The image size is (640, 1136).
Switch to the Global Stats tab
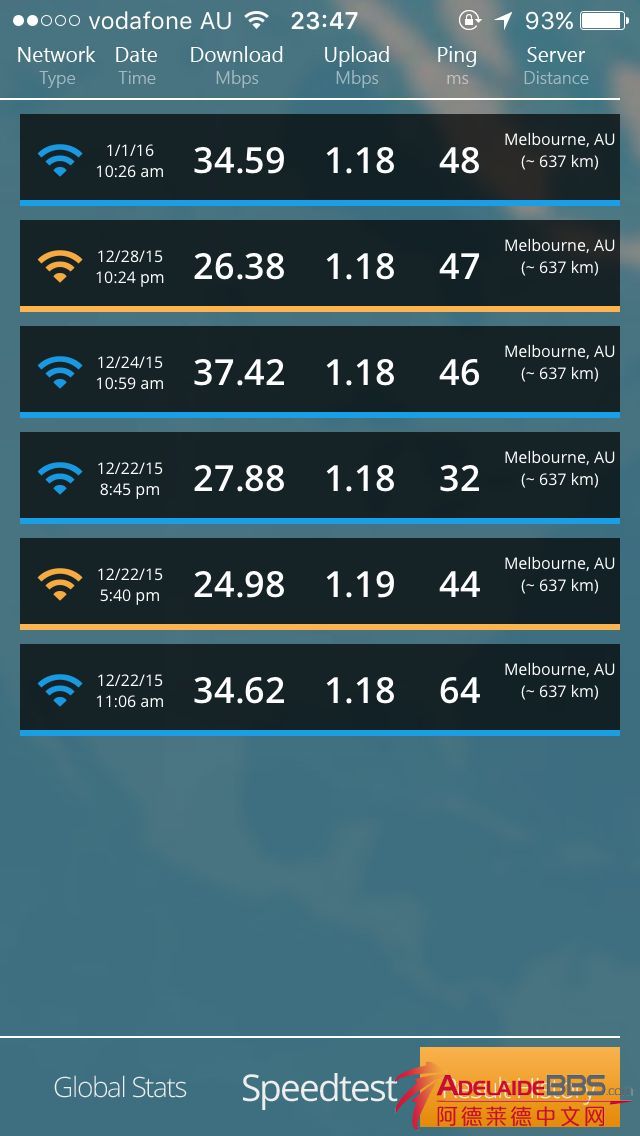120,1088
